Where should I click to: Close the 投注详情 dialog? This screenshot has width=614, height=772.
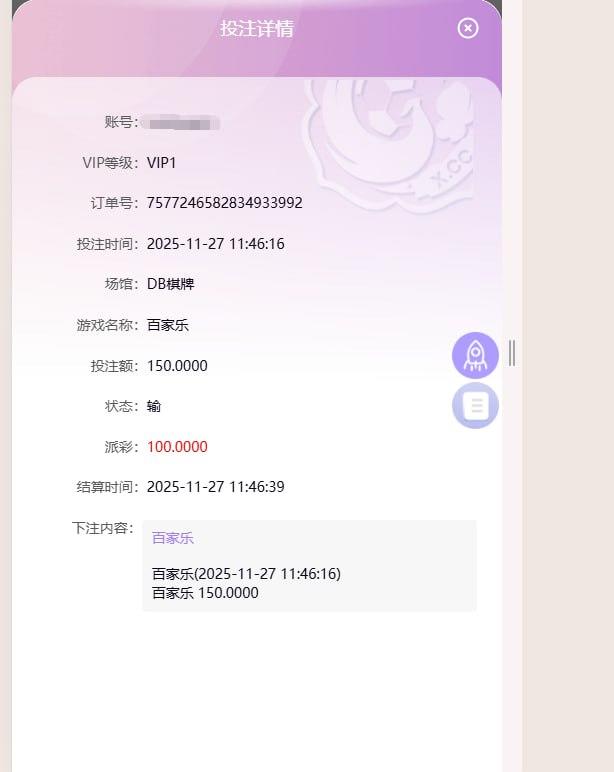coord(468,28)
